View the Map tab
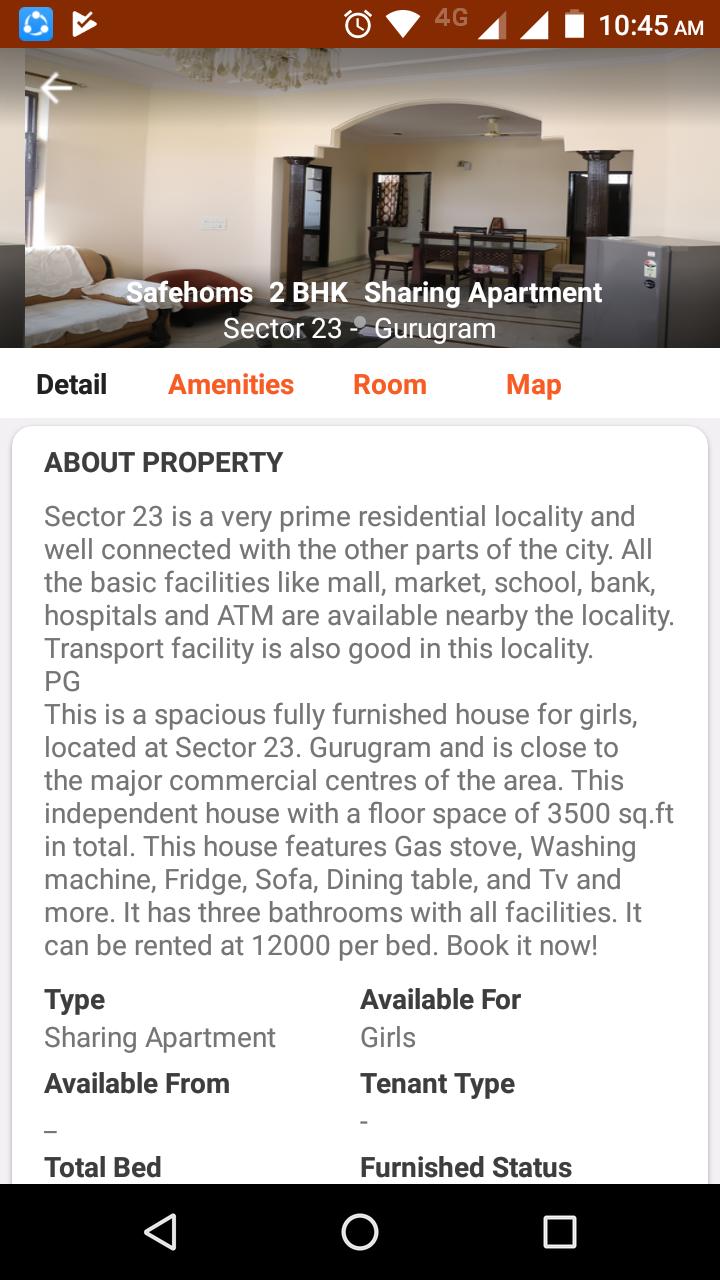720x1280 pixels. click(533, 385)
